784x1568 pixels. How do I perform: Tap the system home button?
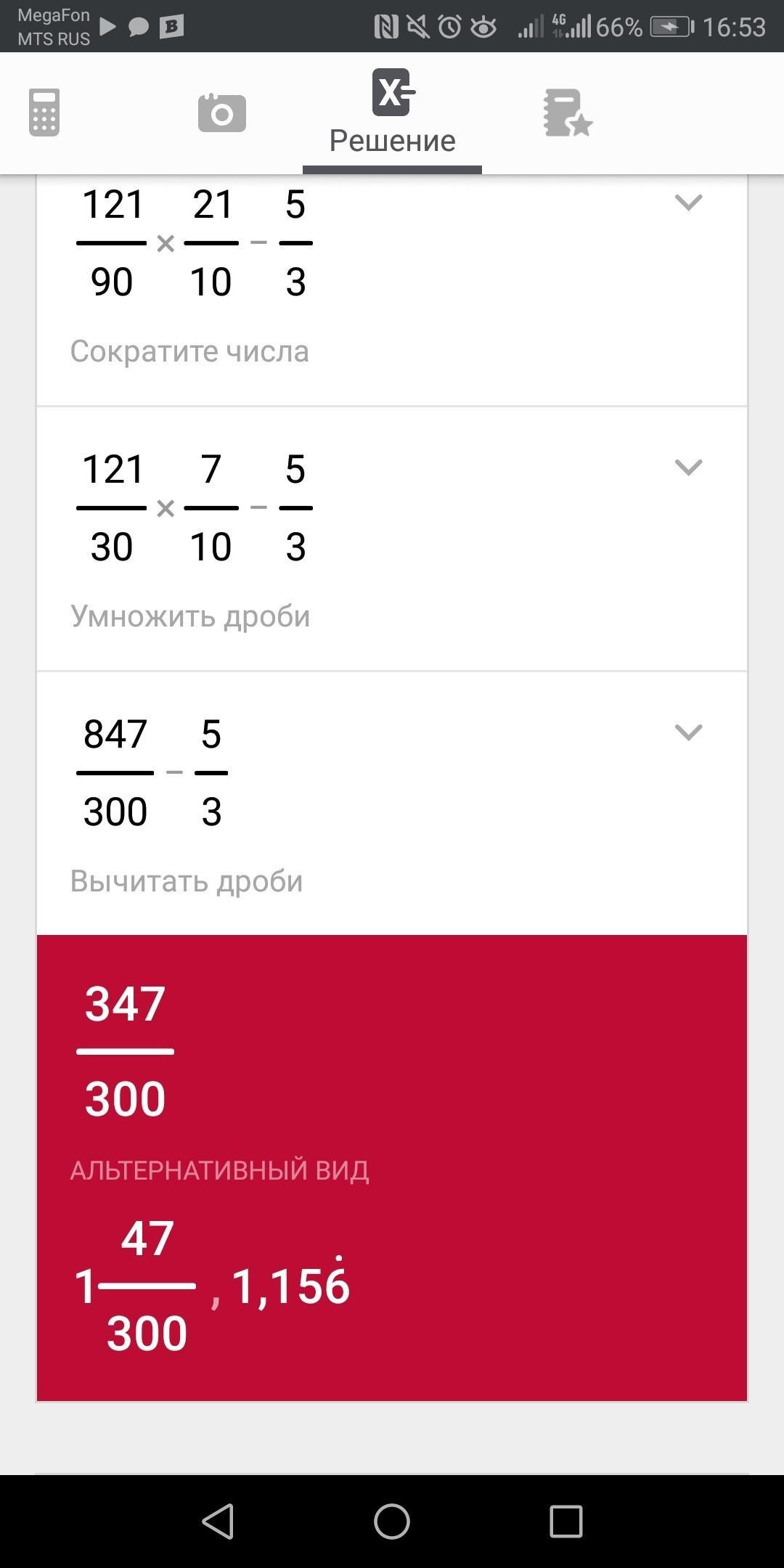(x=392, y=1521)
